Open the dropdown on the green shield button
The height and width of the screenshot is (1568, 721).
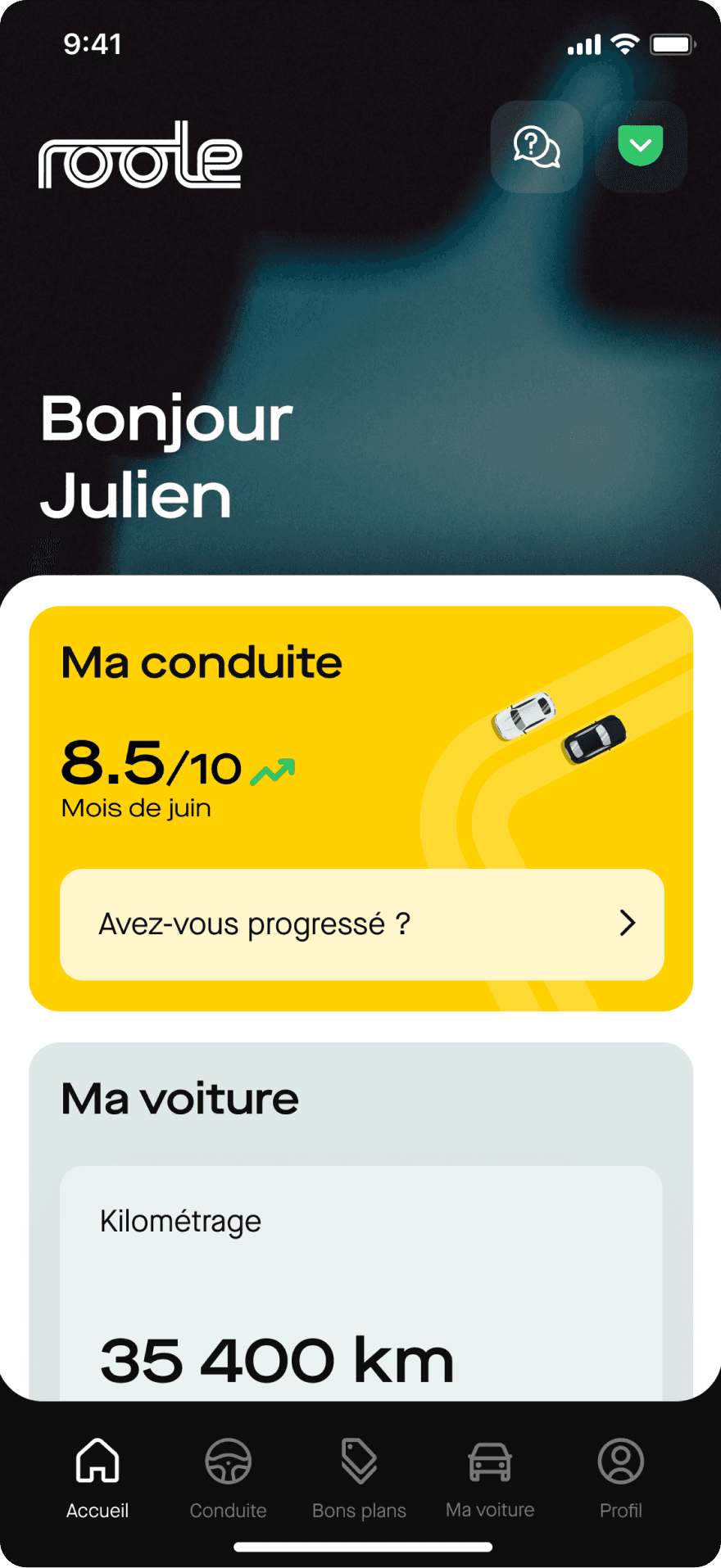click(640, 147)
